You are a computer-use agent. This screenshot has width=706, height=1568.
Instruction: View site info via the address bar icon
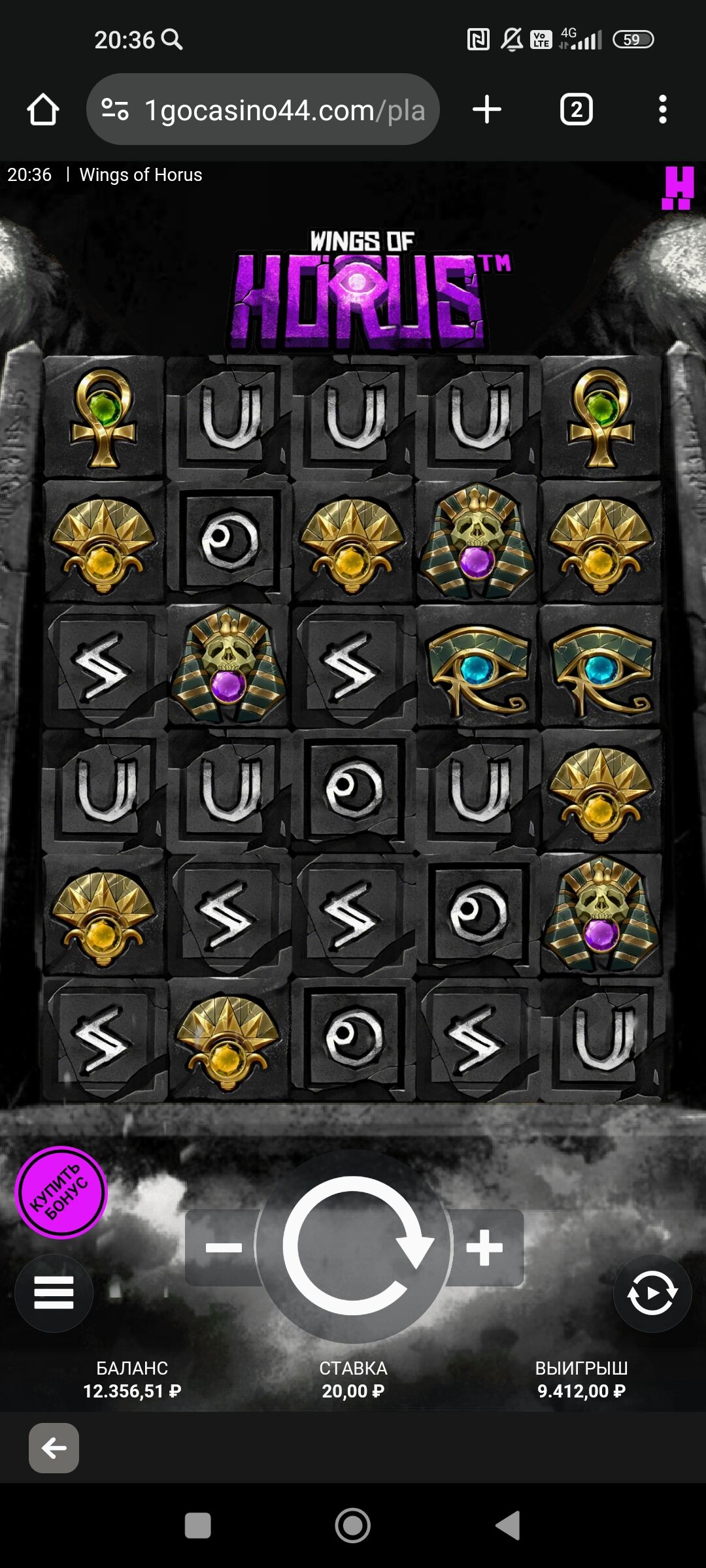point(115,109)
